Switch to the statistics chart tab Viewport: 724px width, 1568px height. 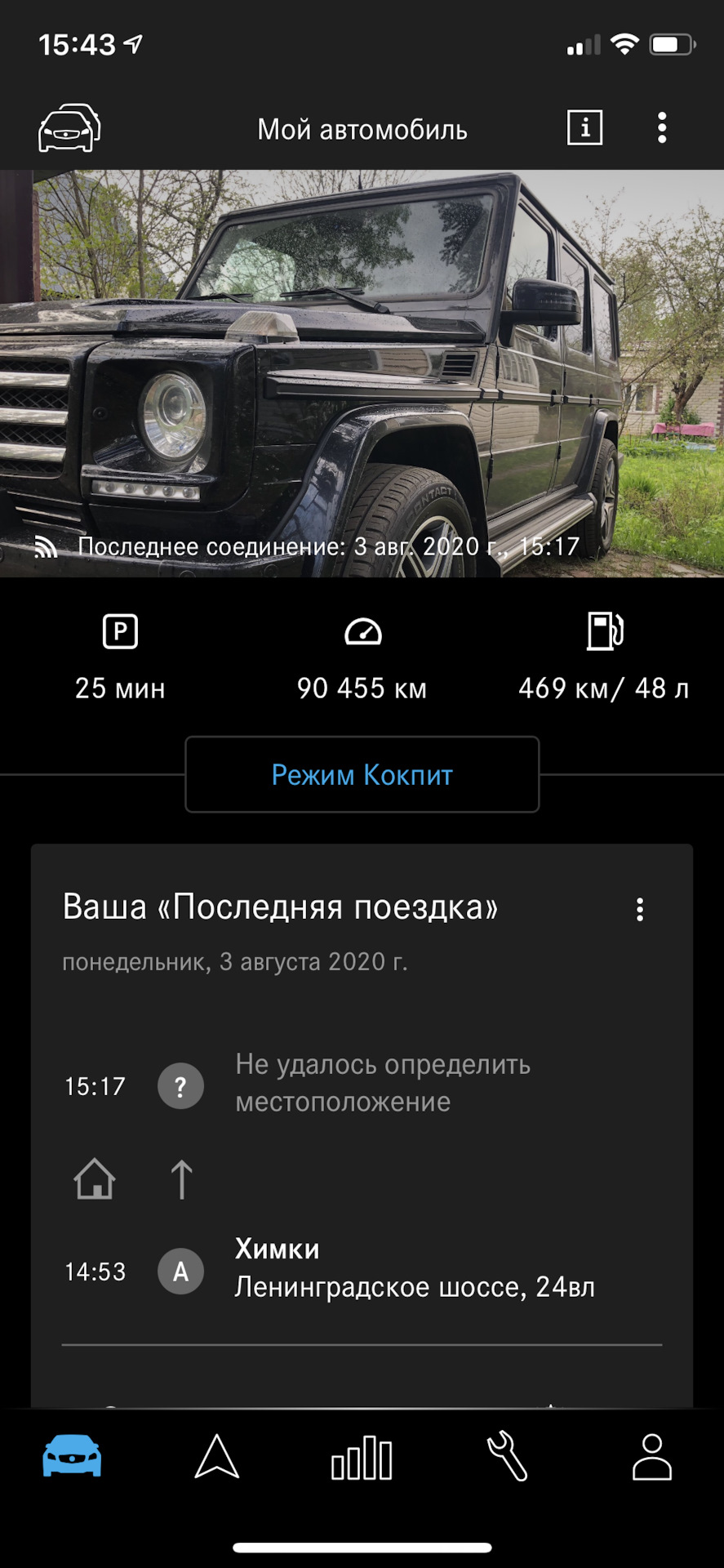tap(362, 1458)
